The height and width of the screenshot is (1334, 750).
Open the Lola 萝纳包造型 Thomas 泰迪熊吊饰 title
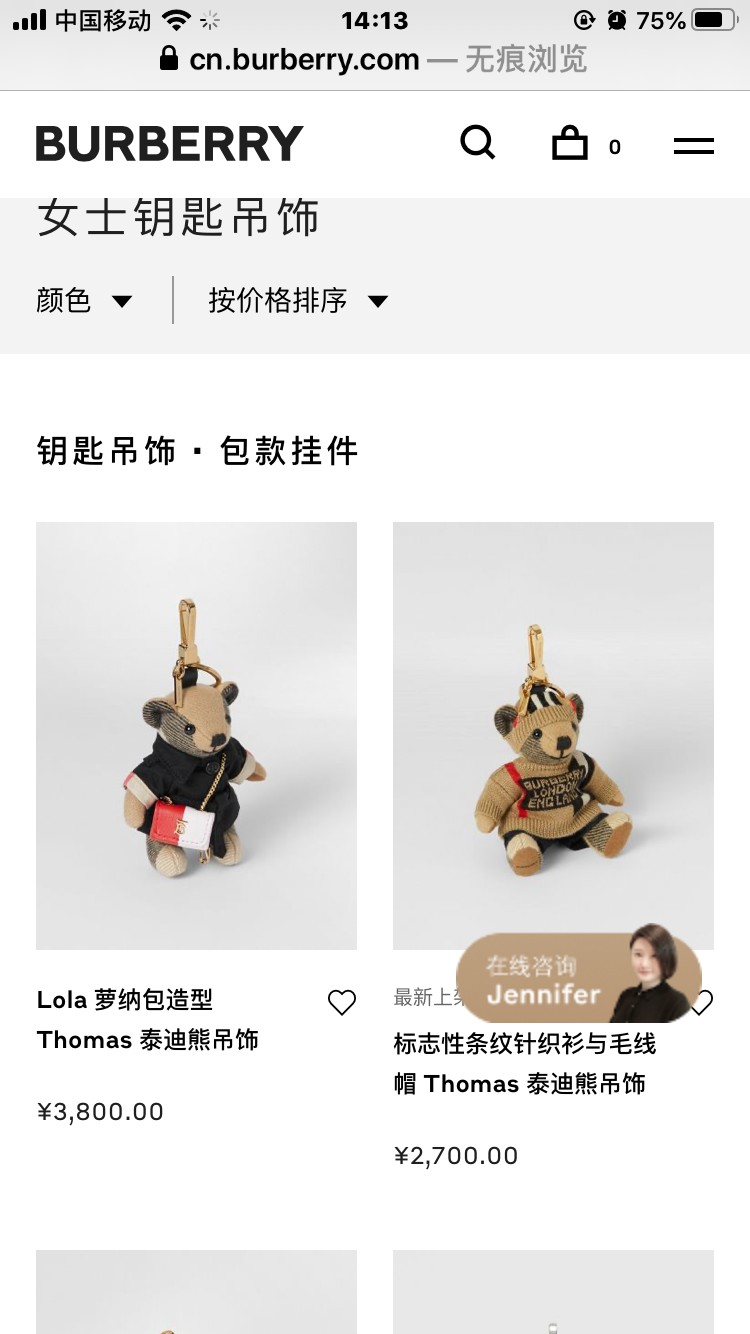[x=148, y=1020]
